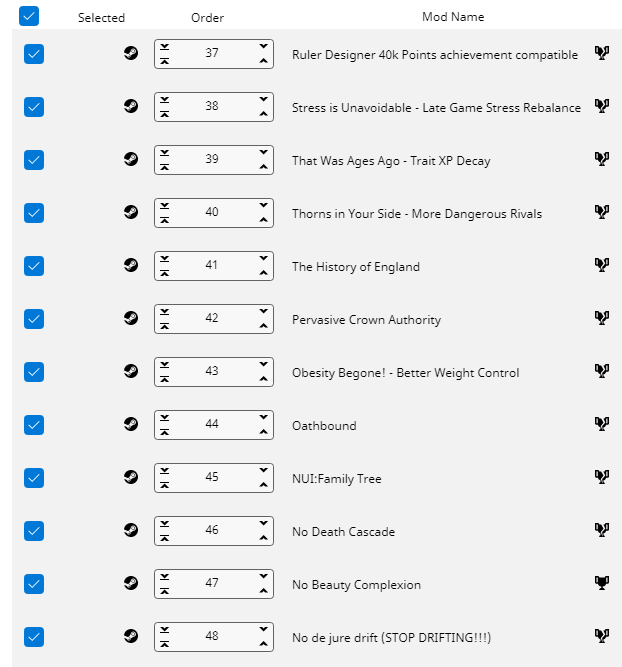
Task: Tap trophy icon for Stress is Unavoidable mod
Action: pos(602,105)
